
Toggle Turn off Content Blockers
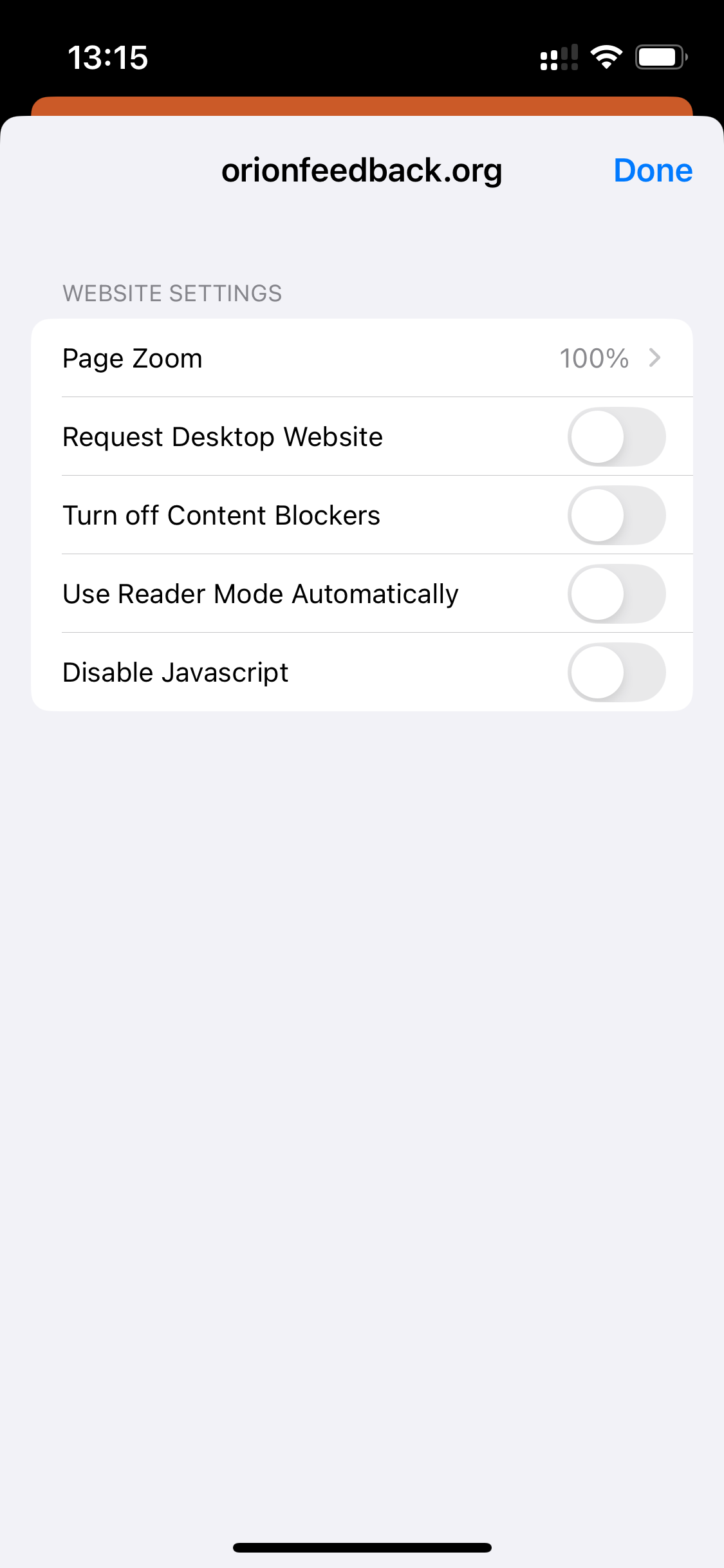pyautogui.click(x=617, y=515)
